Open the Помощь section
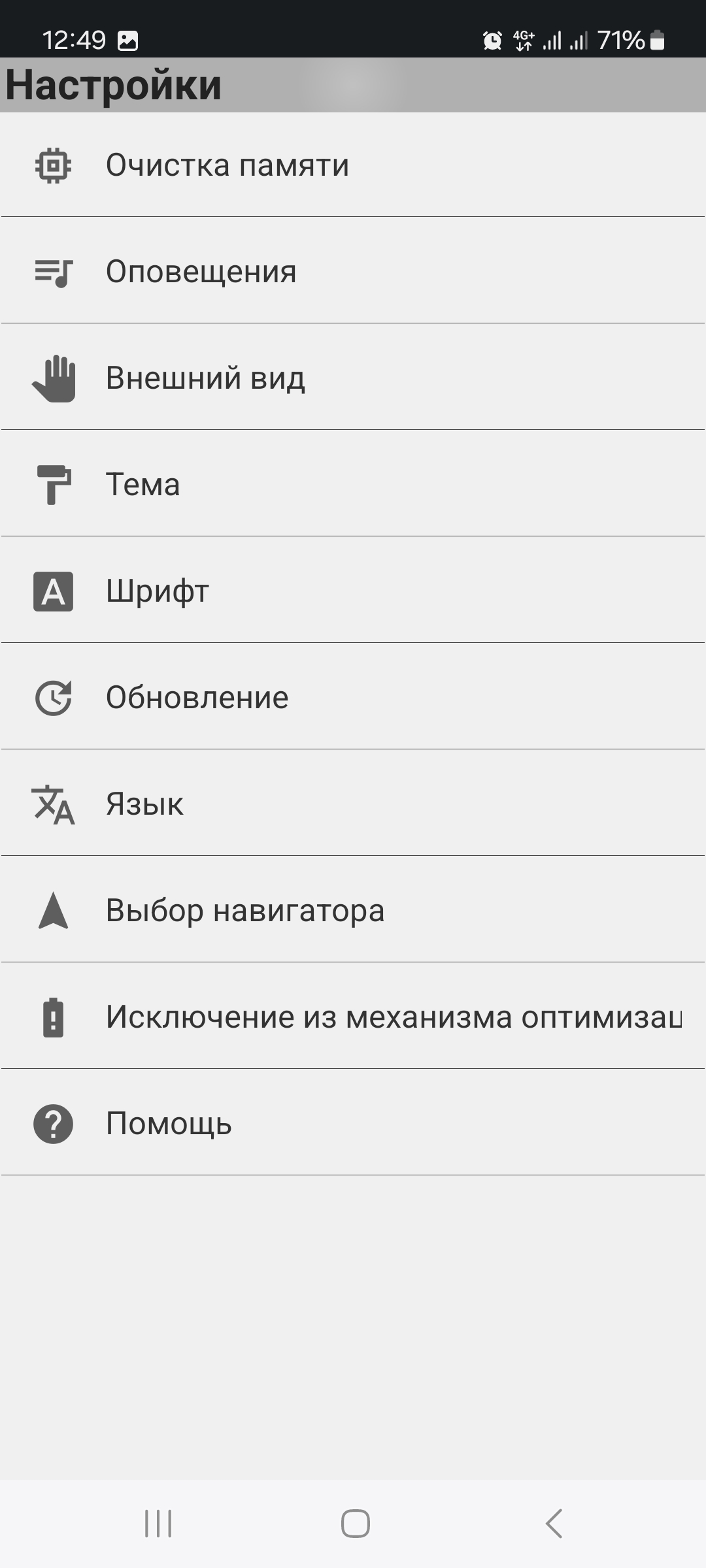Viewport: 706px width, 1568px height. point(353,1123)
